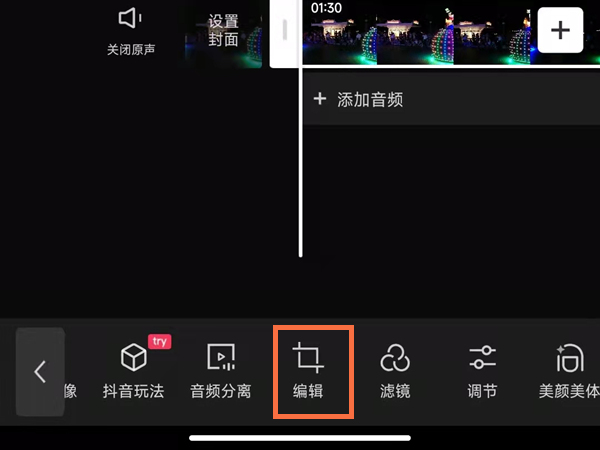Screen dimensions: 600x450
Task: Open 美颜美体 beauty tool
Action: tap(568, 369)
